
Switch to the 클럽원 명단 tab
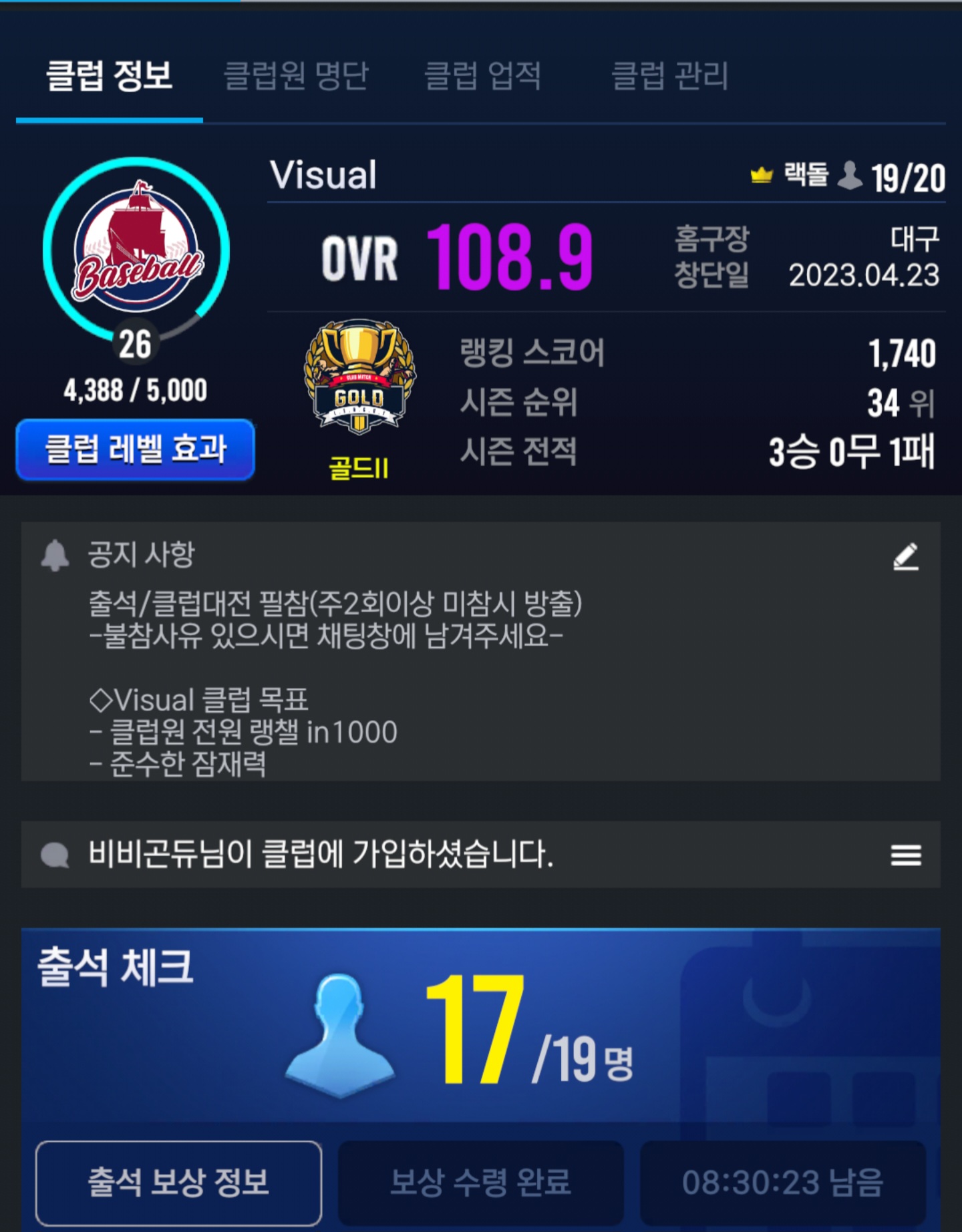coord(296,75)
